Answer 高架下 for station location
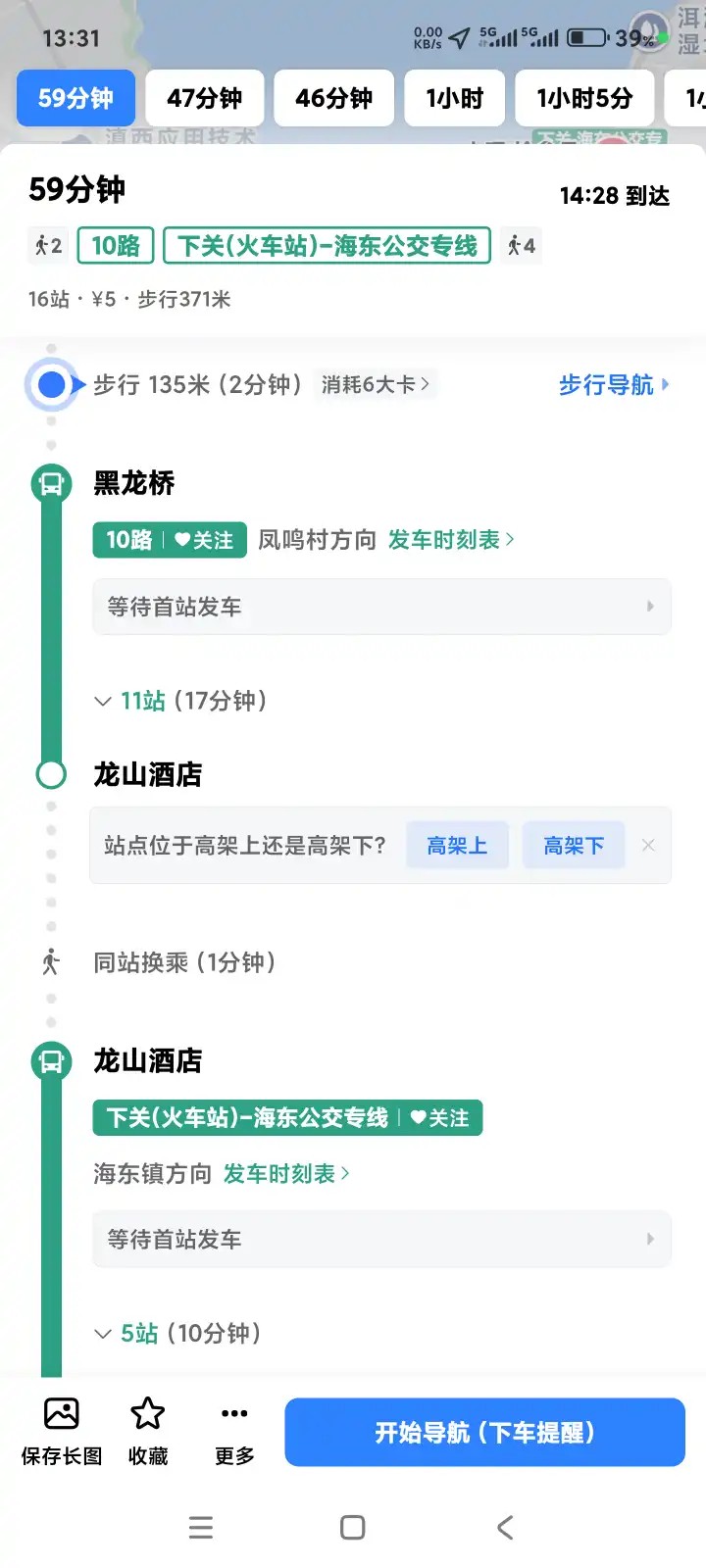The width and height of the screenshot is (706, 1568). coord(574,846)
